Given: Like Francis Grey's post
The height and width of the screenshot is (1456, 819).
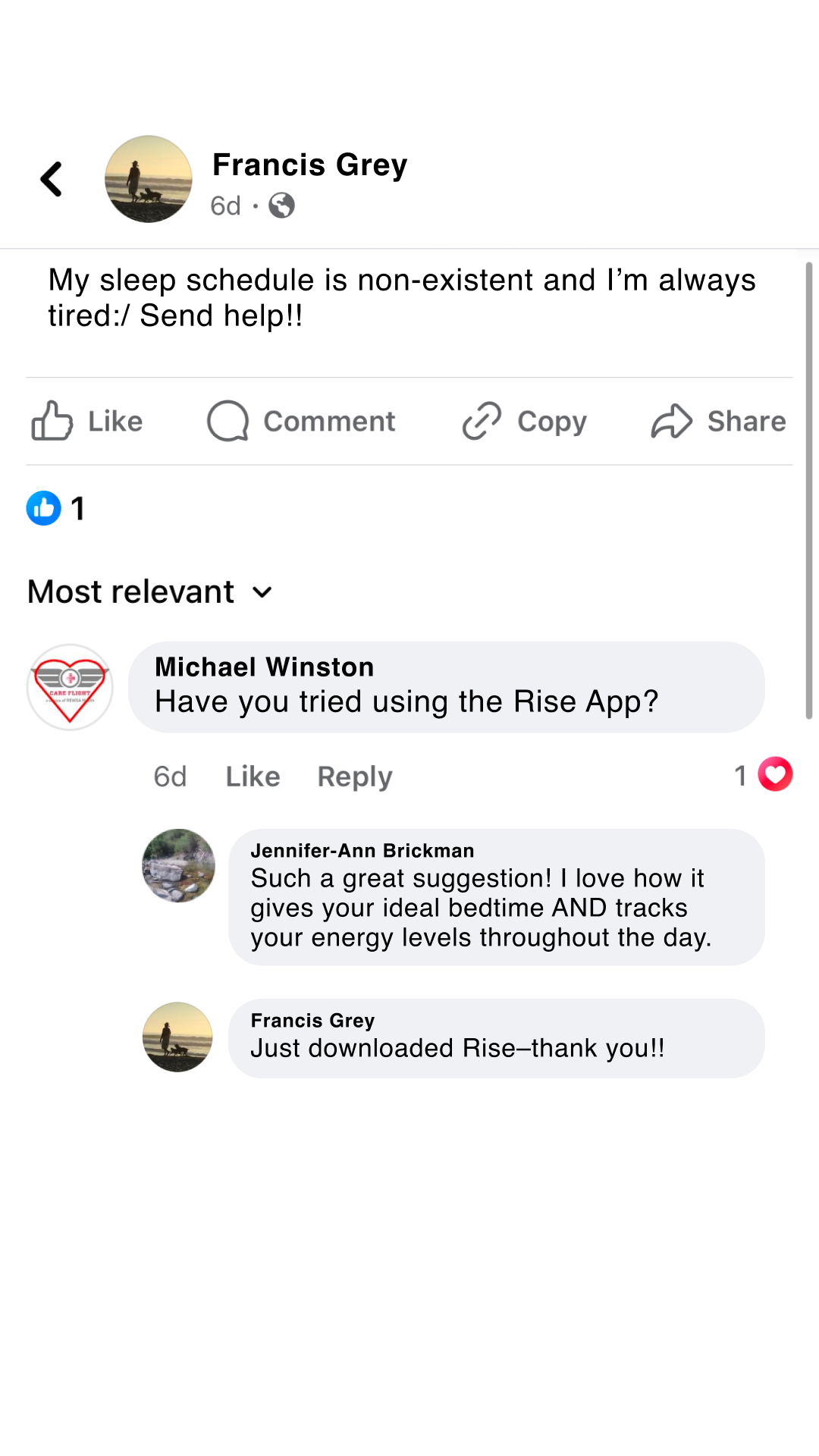Looking at the screenshot, I should tap(87, 422).
